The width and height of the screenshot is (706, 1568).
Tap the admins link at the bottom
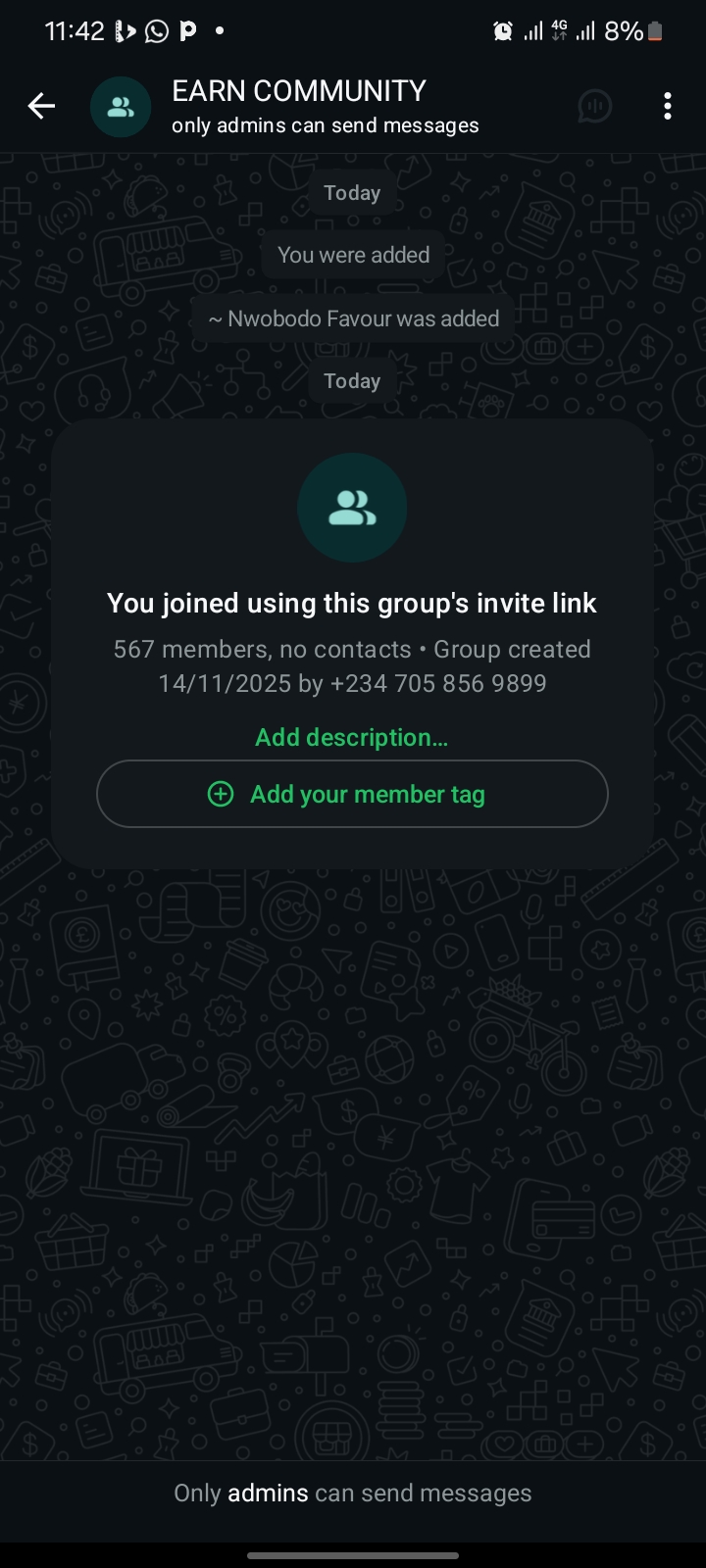point(268,1493)
